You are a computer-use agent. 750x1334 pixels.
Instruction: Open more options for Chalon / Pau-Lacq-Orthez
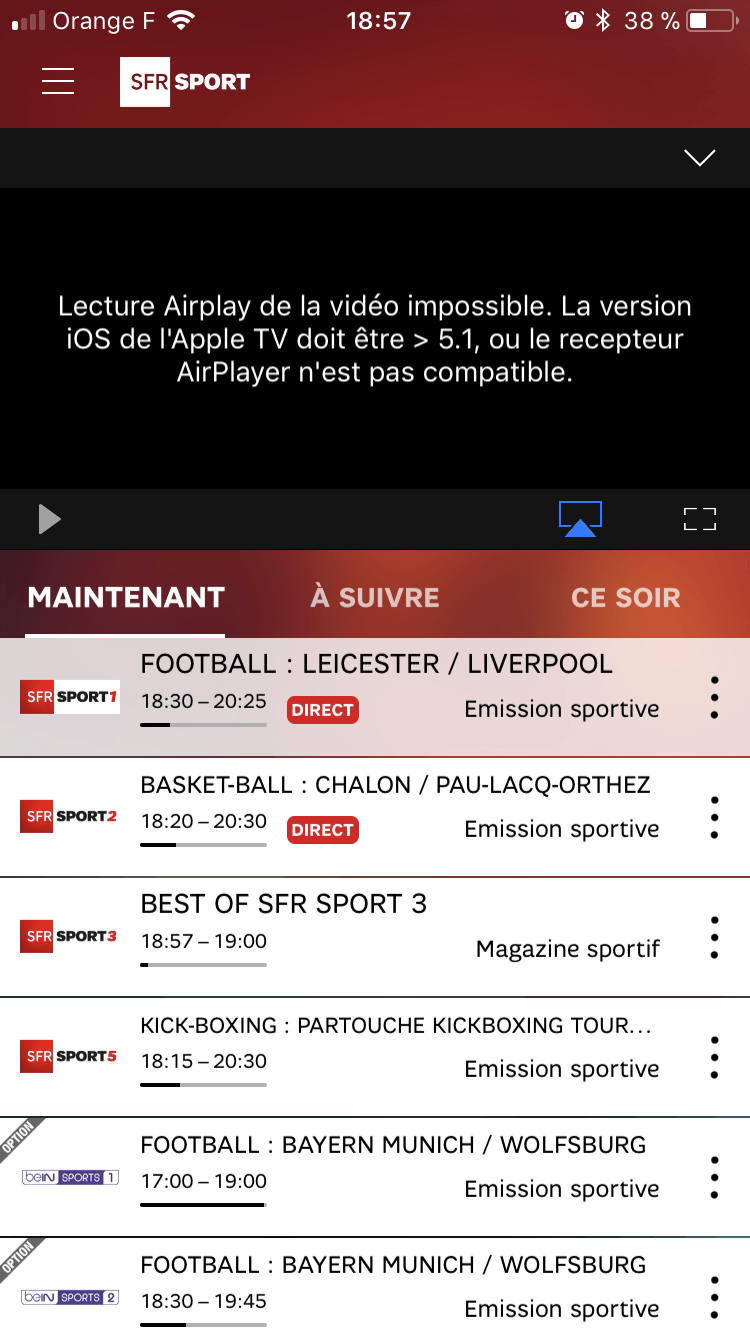(714, 817)
